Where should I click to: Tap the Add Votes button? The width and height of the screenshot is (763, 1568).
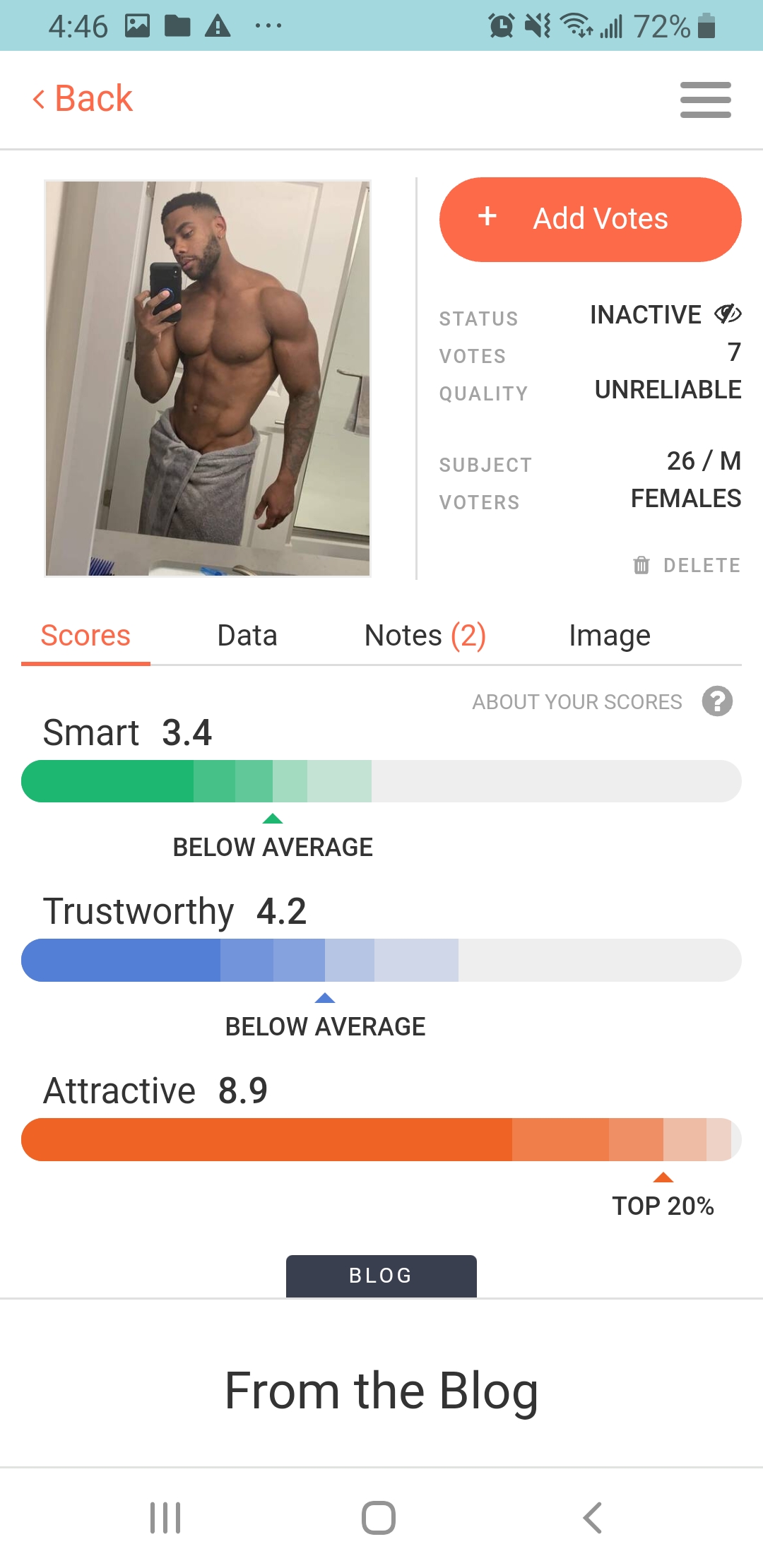[x=590, y=220]
